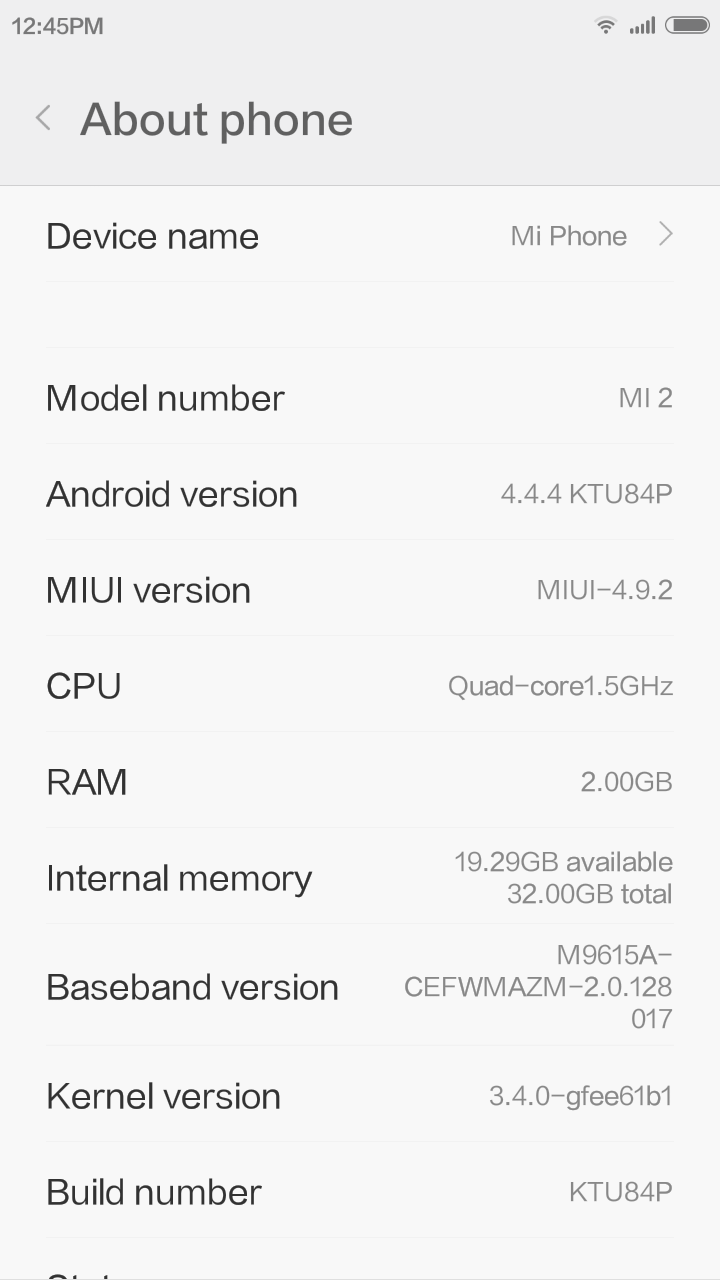Tap the MIUI version row
This screenshot has width=720, height=1280.
coord(360,590)
